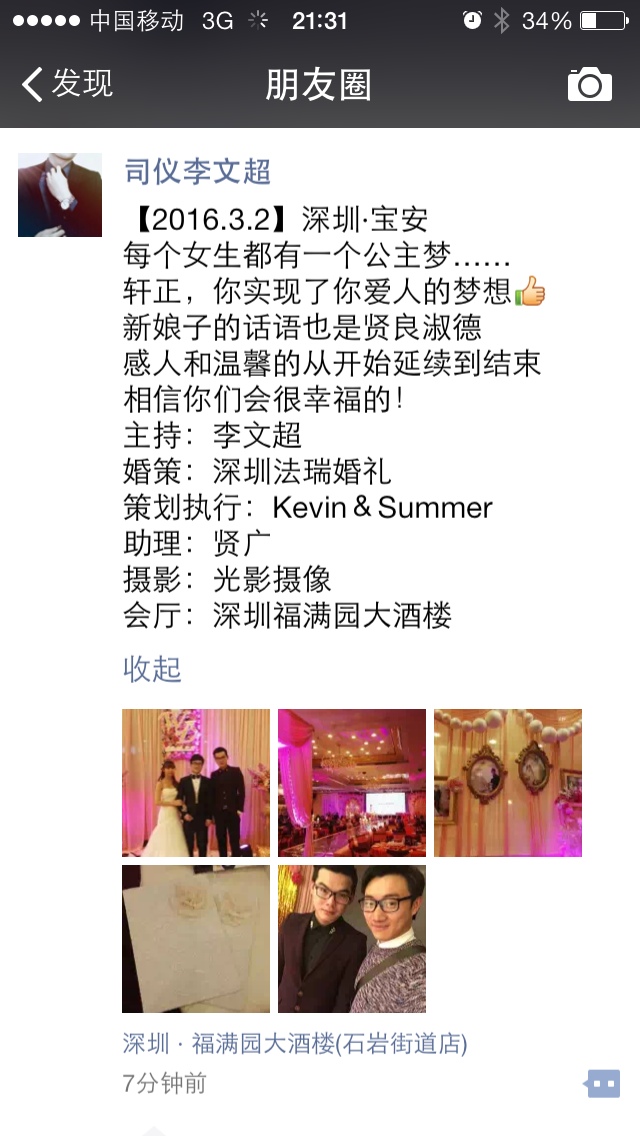The width and height of the screenshot is (640, 1136).
Task: View the invitation cards photo
Action: pyautogui.click(x=196, y=939)
